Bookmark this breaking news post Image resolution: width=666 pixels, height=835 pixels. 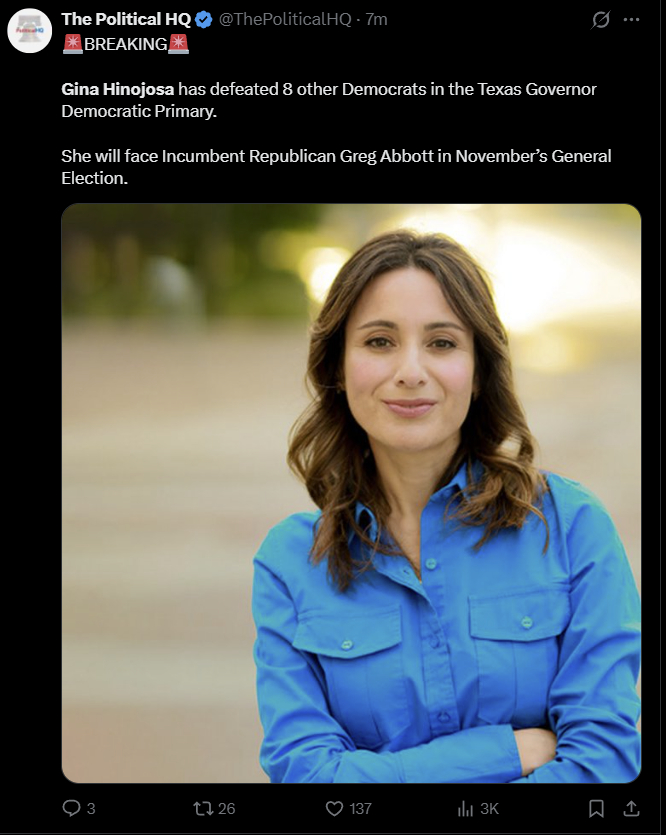[596, 808]
